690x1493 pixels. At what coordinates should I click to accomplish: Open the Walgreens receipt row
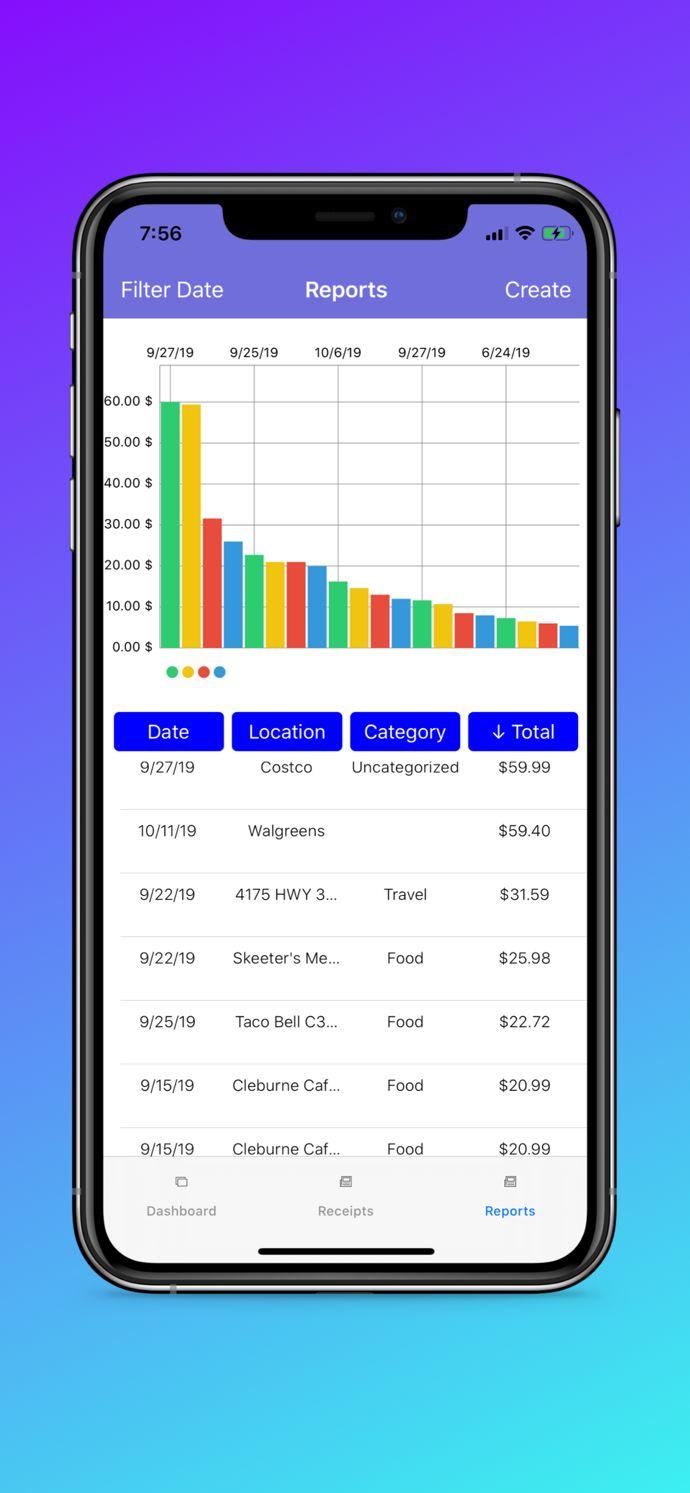click(x=345, y=841)
